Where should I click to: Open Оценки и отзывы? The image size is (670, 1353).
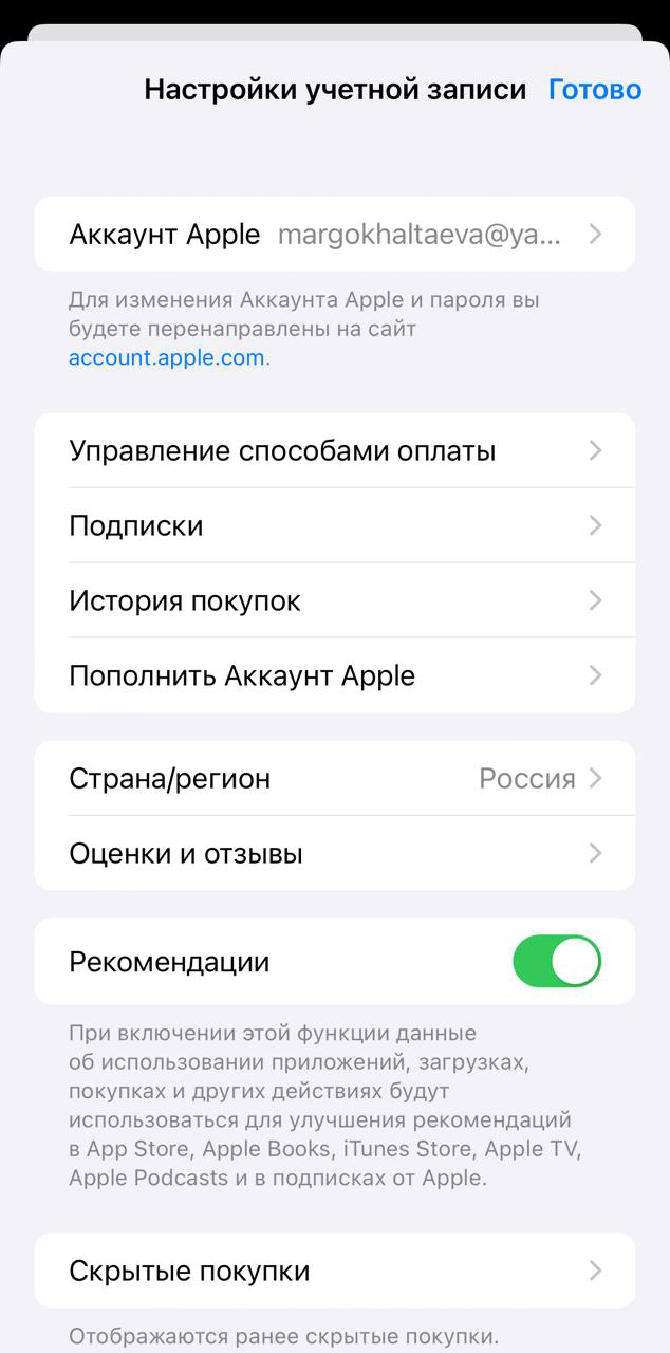(334, 854)
